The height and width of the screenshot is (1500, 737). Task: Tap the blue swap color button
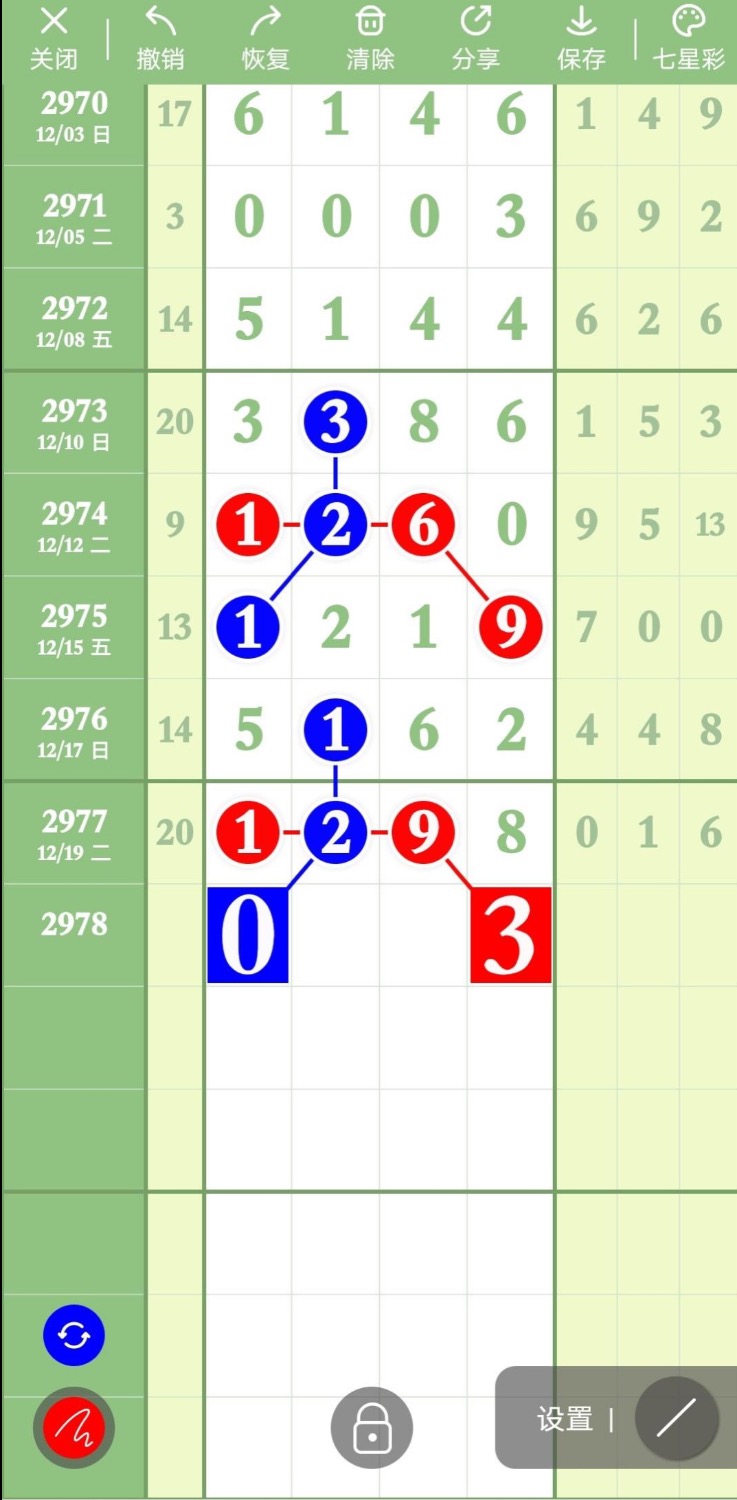pyautogui.click(x=74, y=1335)
